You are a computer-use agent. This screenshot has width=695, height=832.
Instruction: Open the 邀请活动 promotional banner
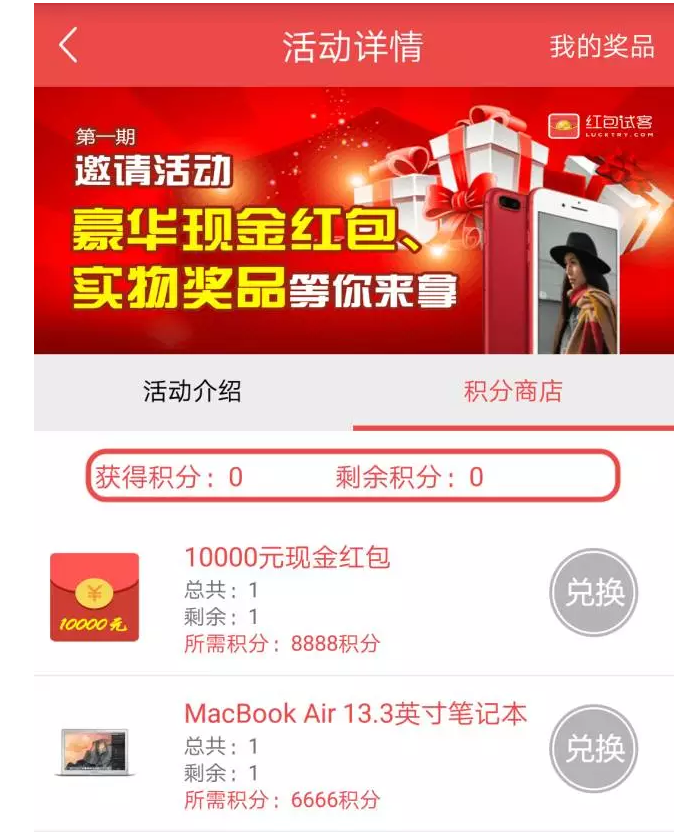(353, 220)
